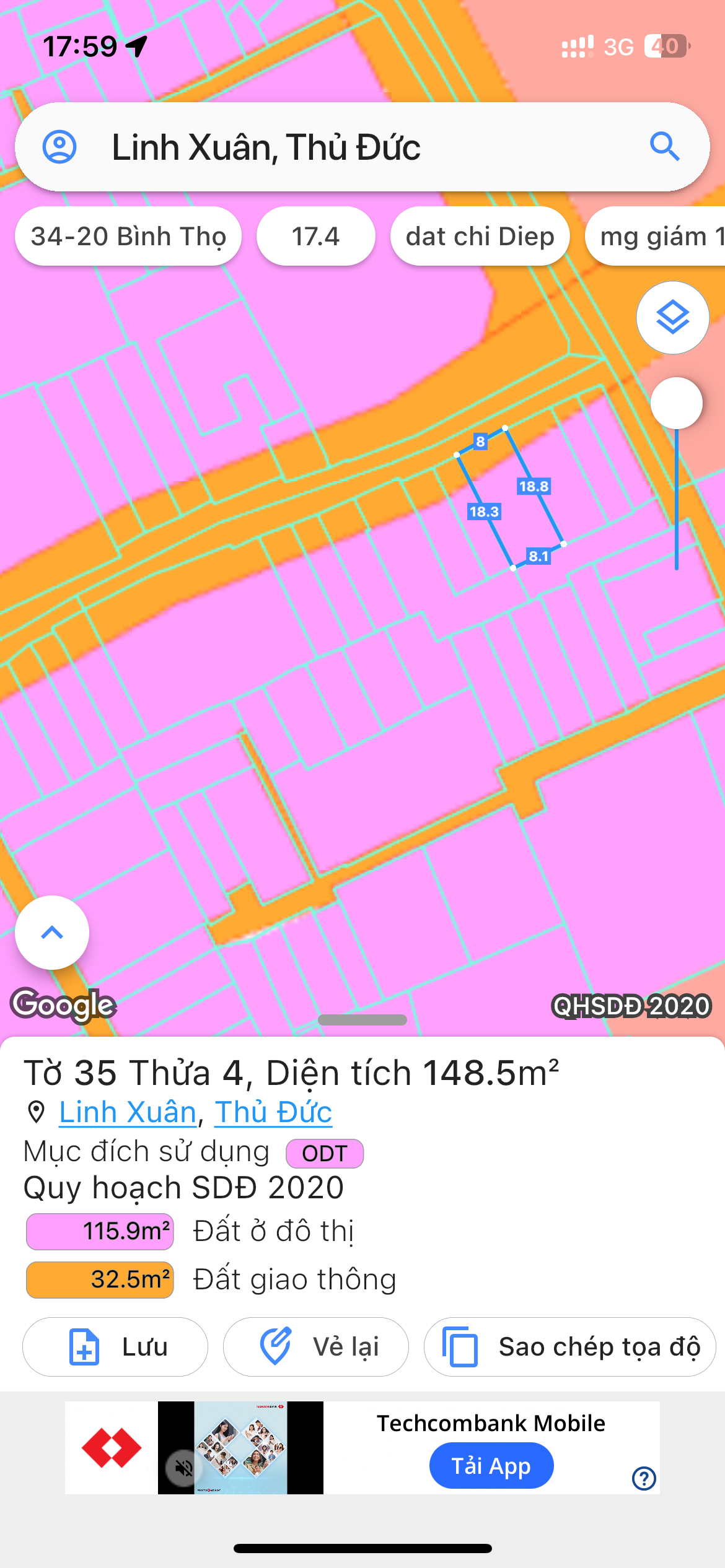Select the 17.4 chip
This screenshot has width=725, height=1568.
coord(316,236)
